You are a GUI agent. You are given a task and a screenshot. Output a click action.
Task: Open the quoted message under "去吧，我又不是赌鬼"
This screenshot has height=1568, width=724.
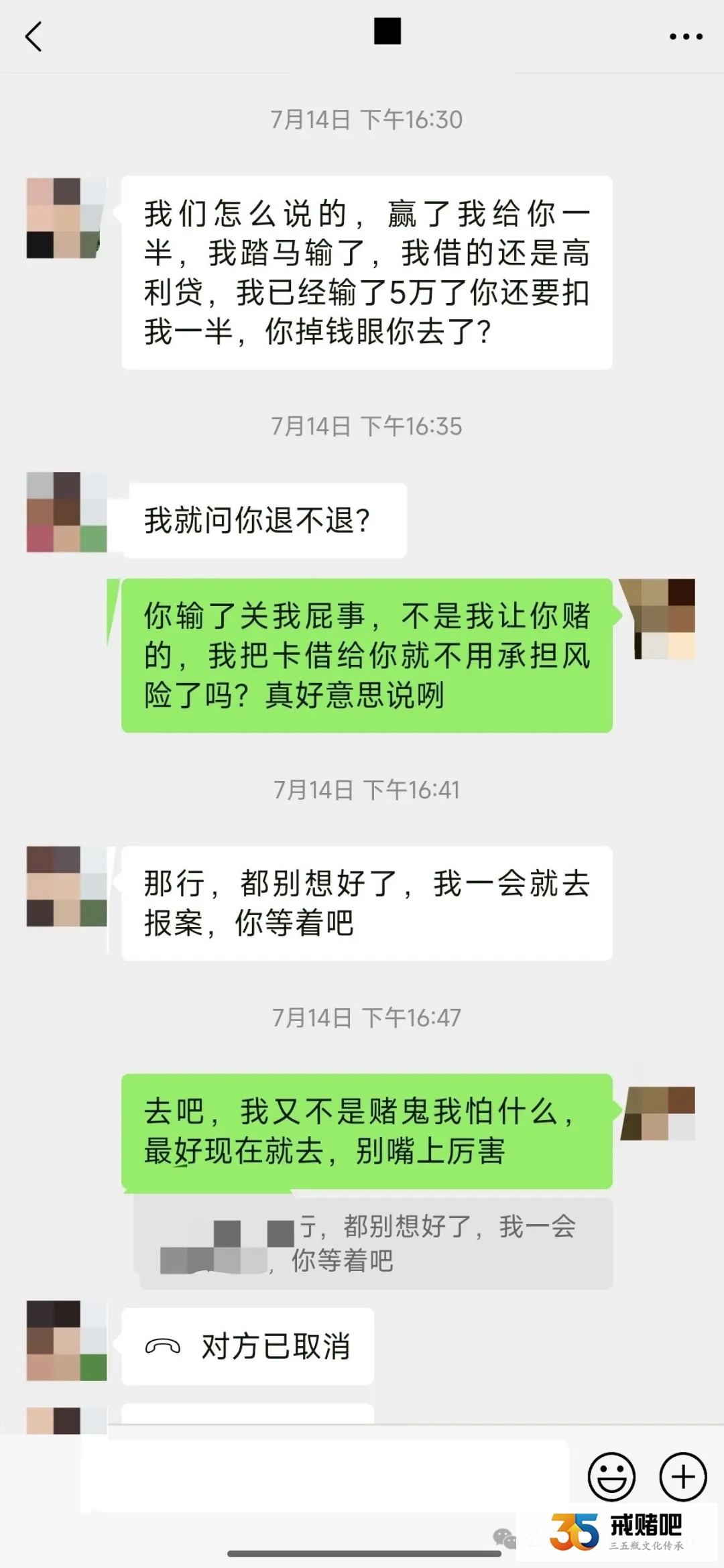pos(375,1244)
